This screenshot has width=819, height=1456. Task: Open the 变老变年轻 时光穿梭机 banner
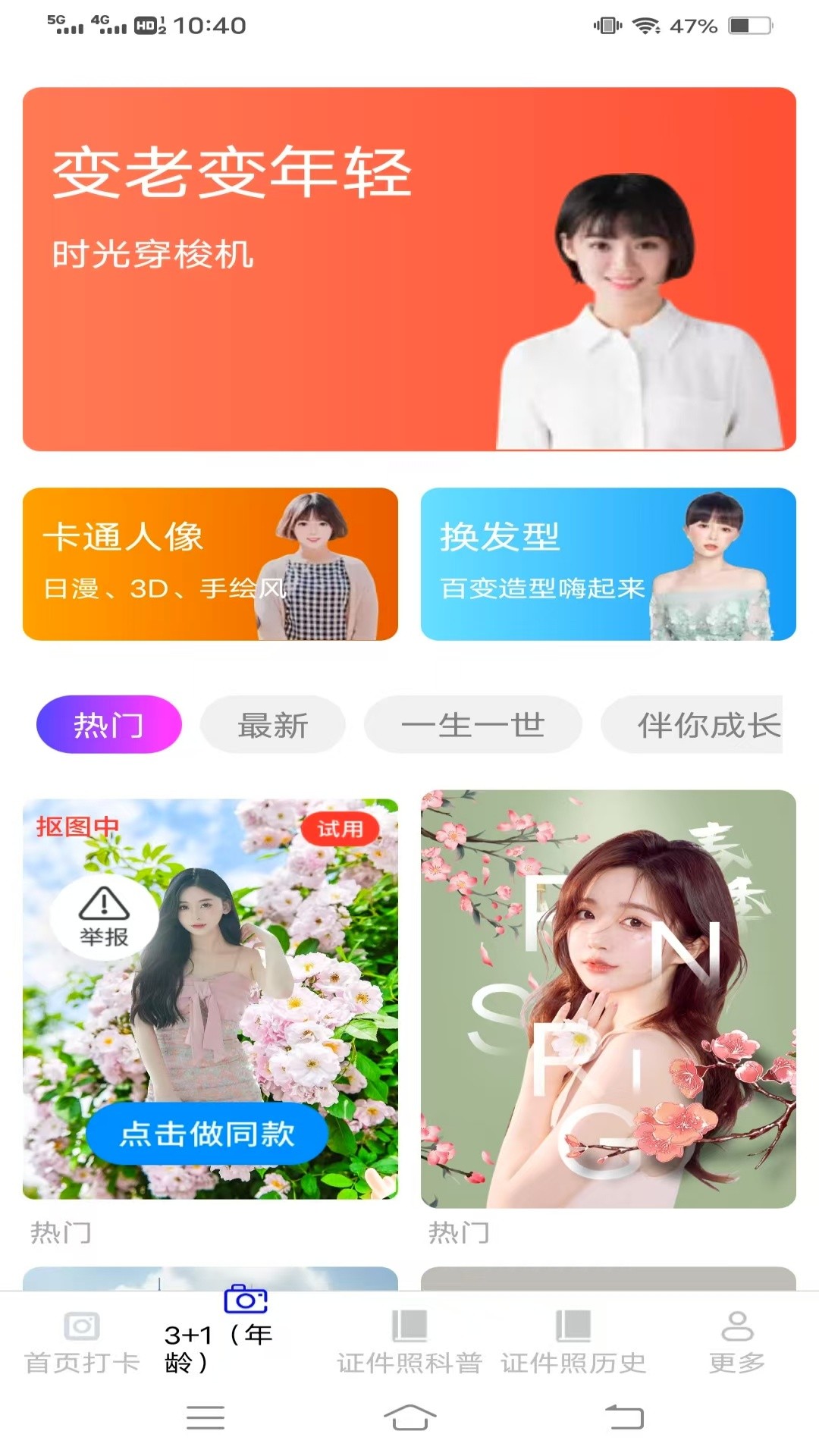(x=409, y=269)
